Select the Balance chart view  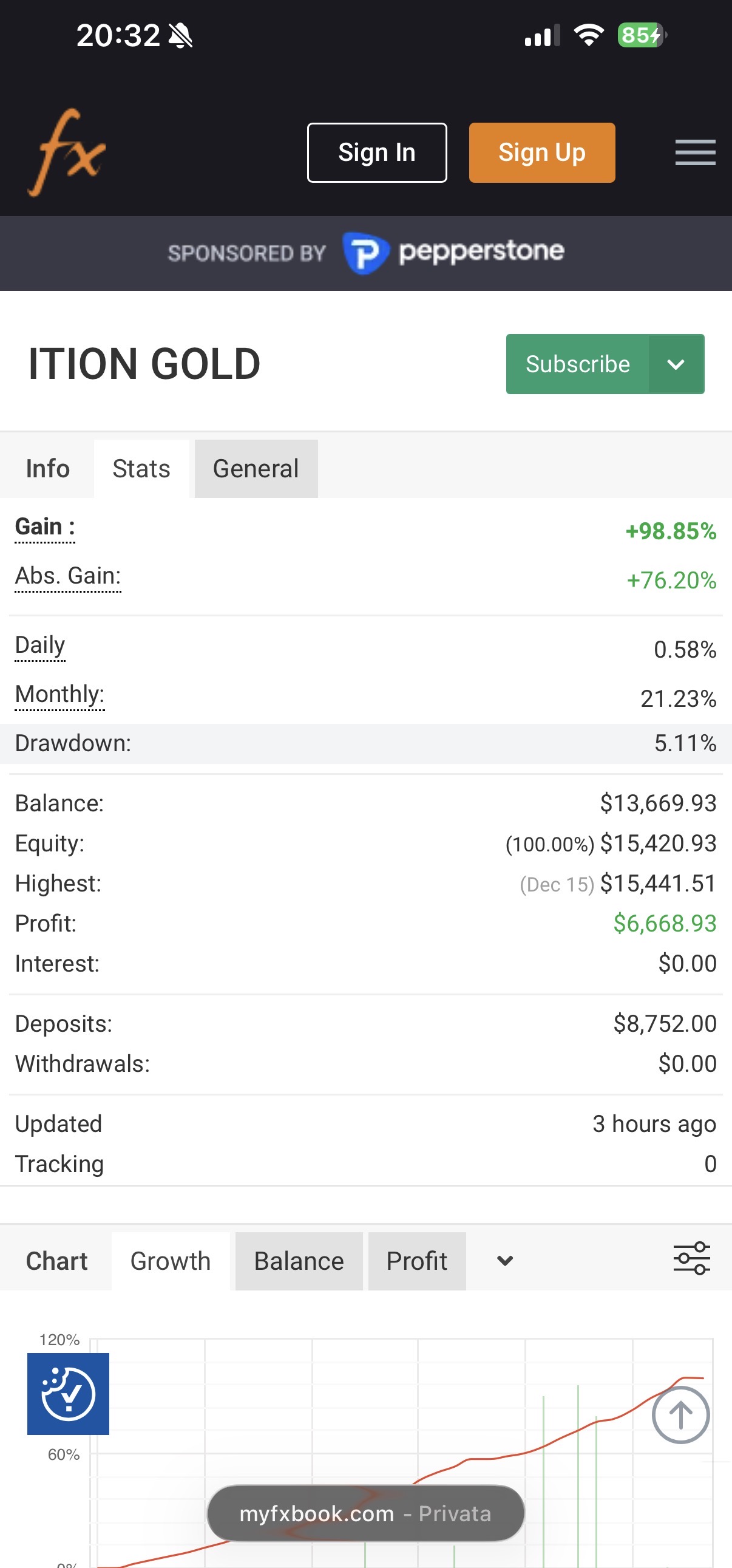click(x=298, y=1261)
